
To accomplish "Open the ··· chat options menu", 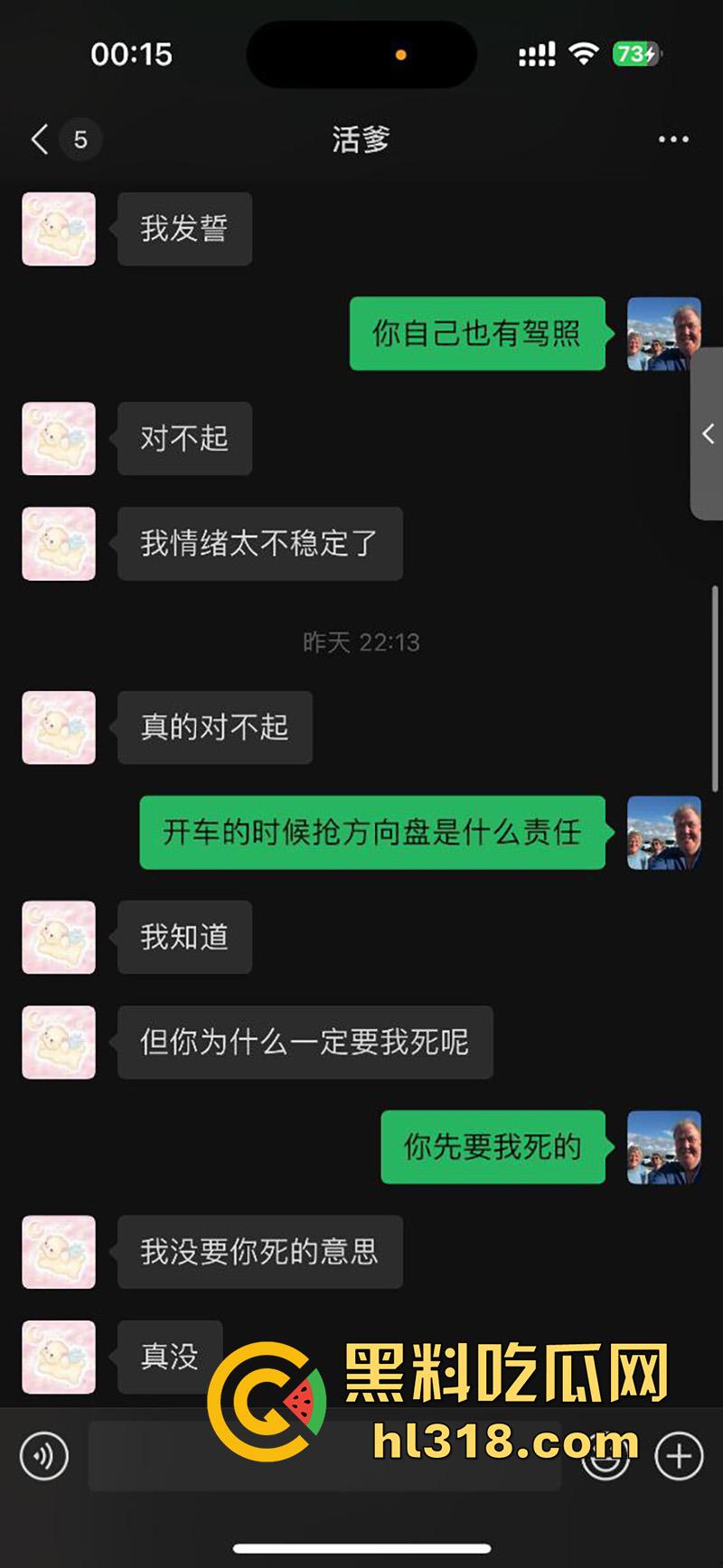I will tap(671, 139).
